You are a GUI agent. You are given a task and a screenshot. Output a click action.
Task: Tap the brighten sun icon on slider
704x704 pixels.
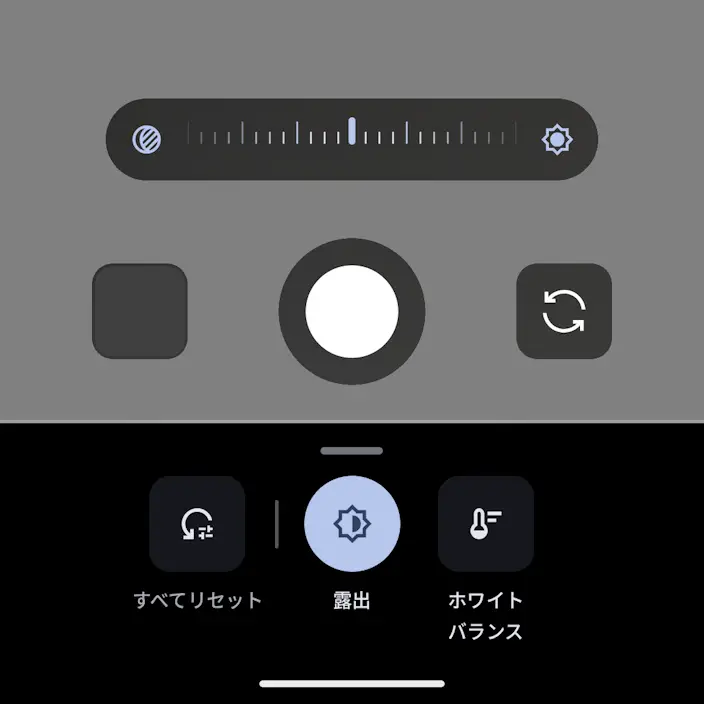pyautogui.click(x=557, y=140)
